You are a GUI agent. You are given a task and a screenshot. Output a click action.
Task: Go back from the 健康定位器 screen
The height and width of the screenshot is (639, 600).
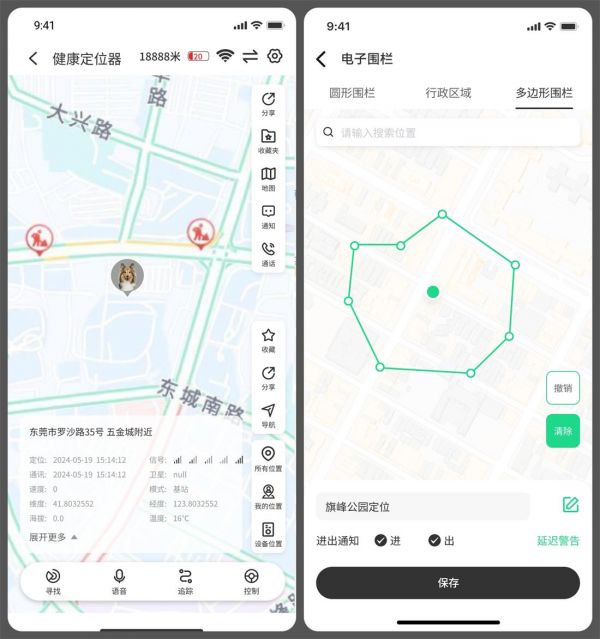tap(33, 59)
